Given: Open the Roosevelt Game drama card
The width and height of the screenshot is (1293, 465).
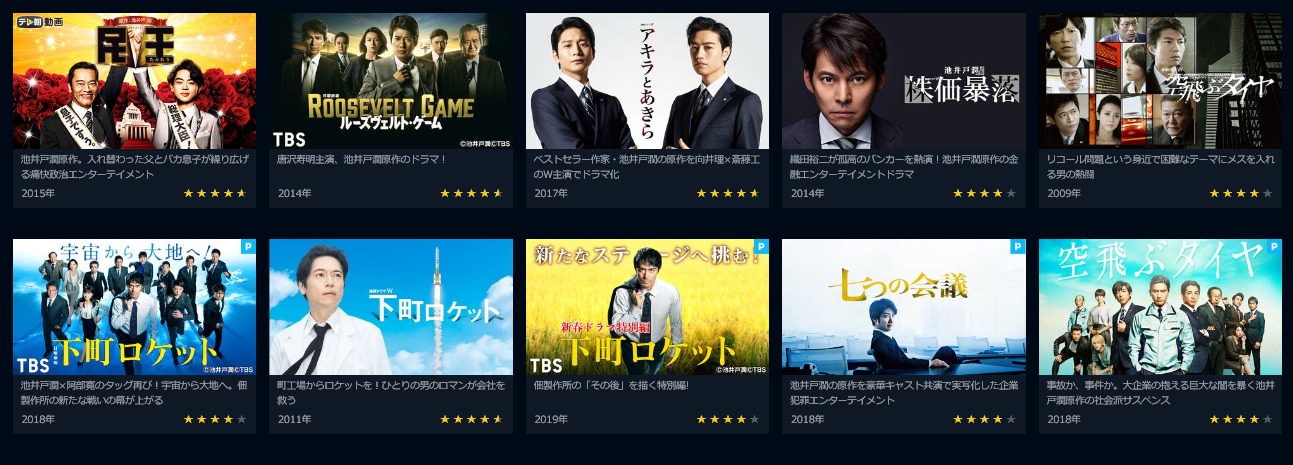Looking at the screenshot, I should pyautogui.click(x=391, y=82).
